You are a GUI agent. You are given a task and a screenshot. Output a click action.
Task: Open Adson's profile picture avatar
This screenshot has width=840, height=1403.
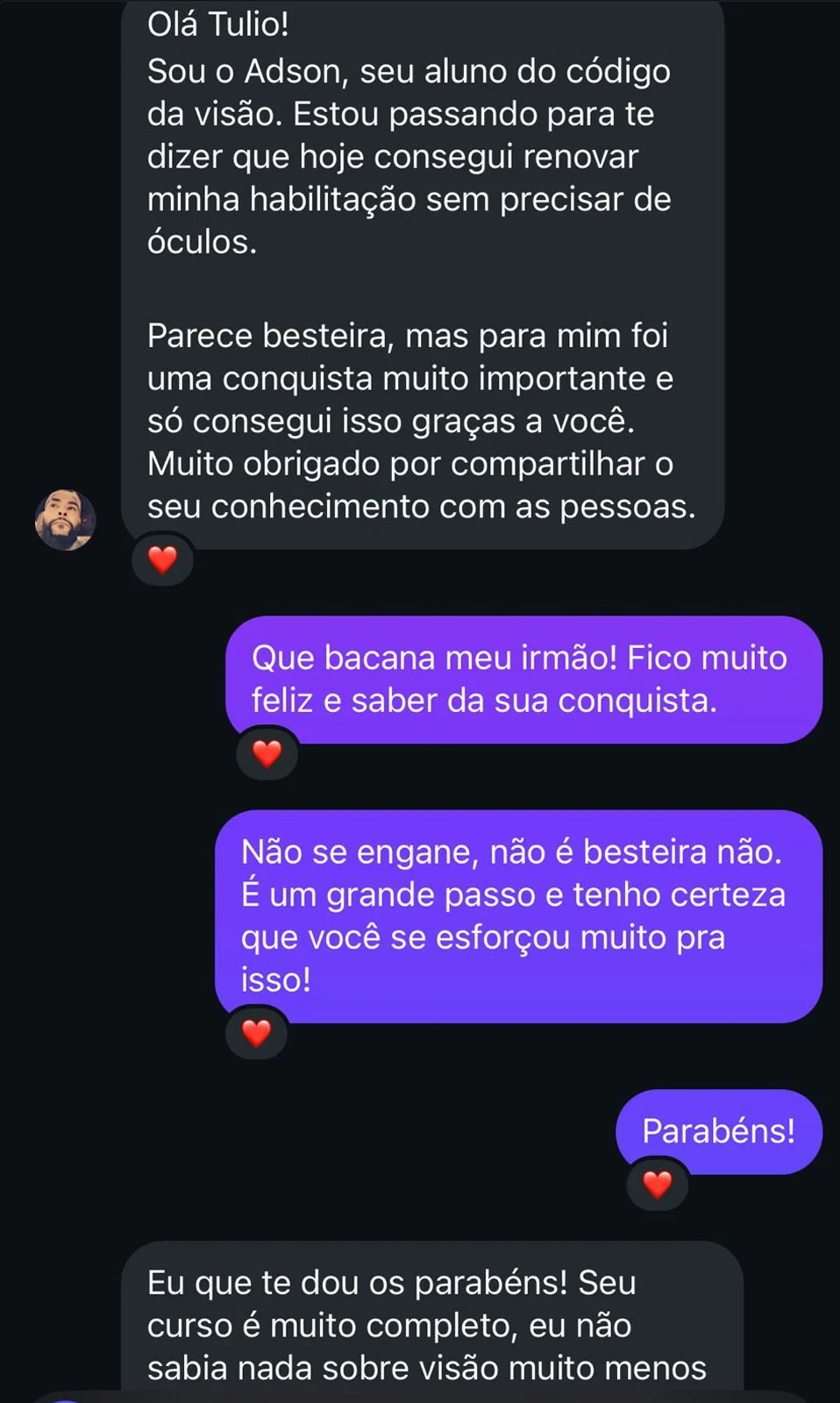[x=65, y=520]
